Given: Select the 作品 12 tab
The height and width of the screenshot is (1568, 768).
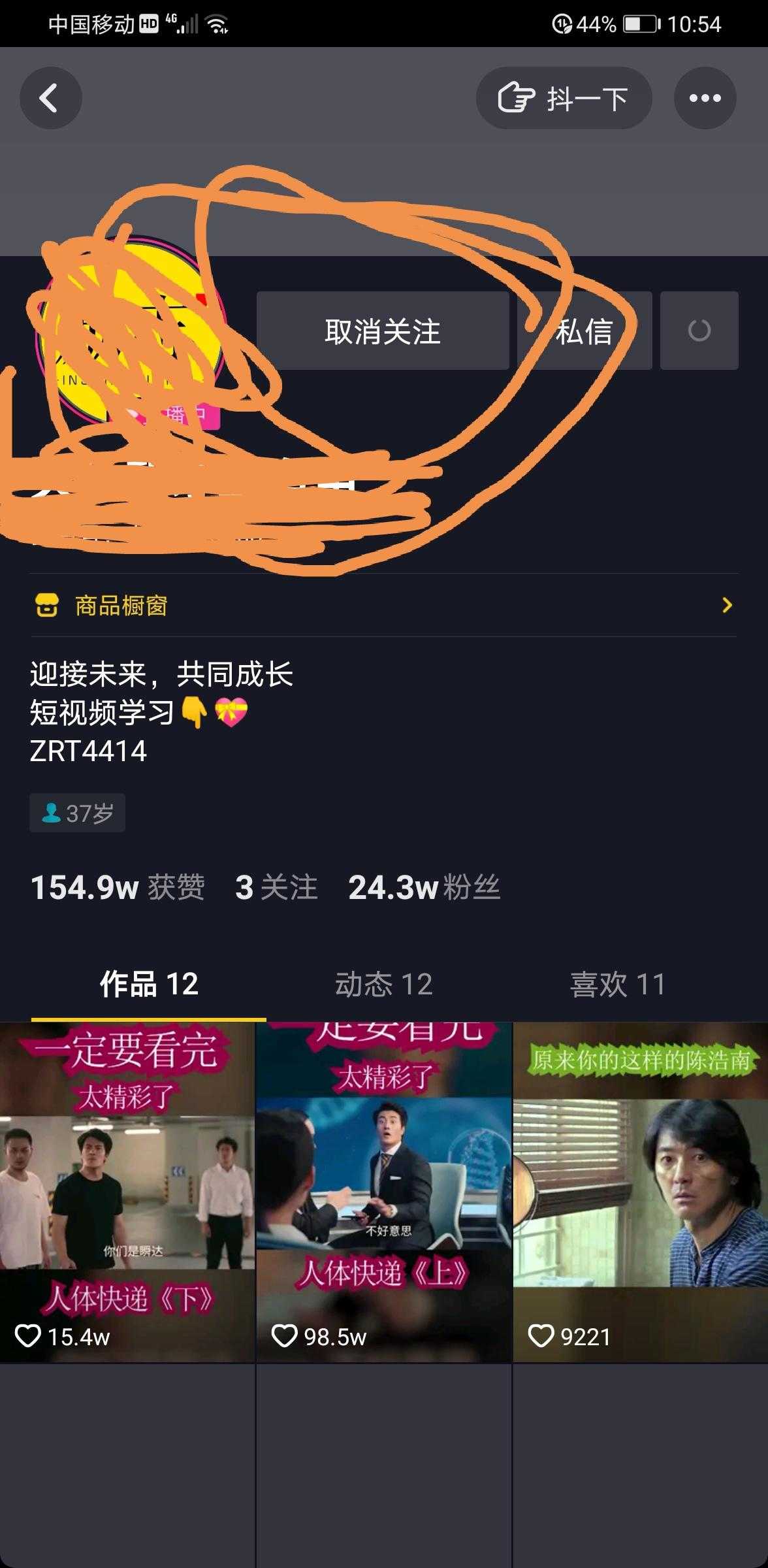Looking at the screenshot, I should [149, 984].
